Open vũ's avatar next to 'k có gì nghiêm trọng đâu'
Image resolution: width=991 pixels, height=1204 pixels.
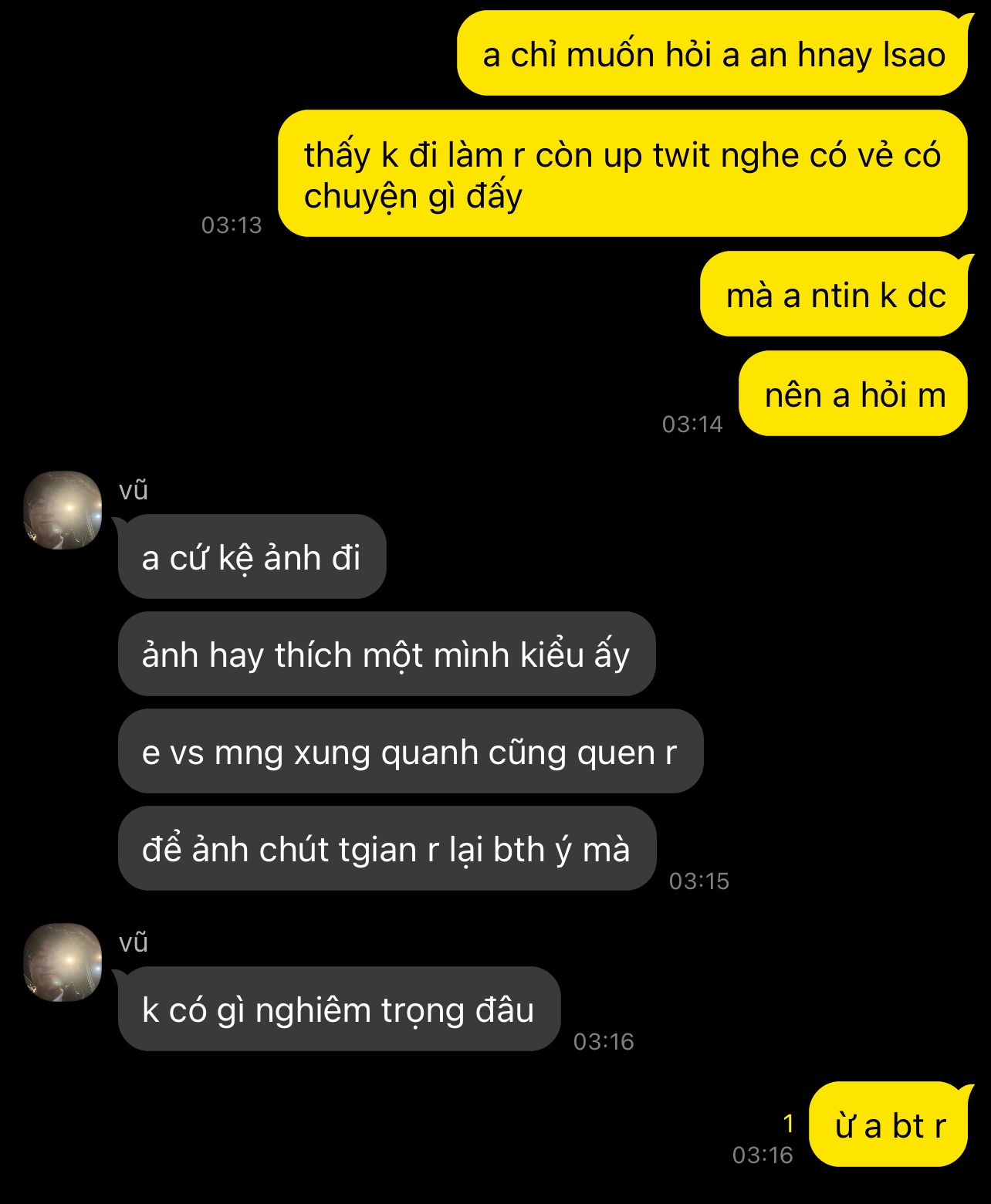point(63,962)
